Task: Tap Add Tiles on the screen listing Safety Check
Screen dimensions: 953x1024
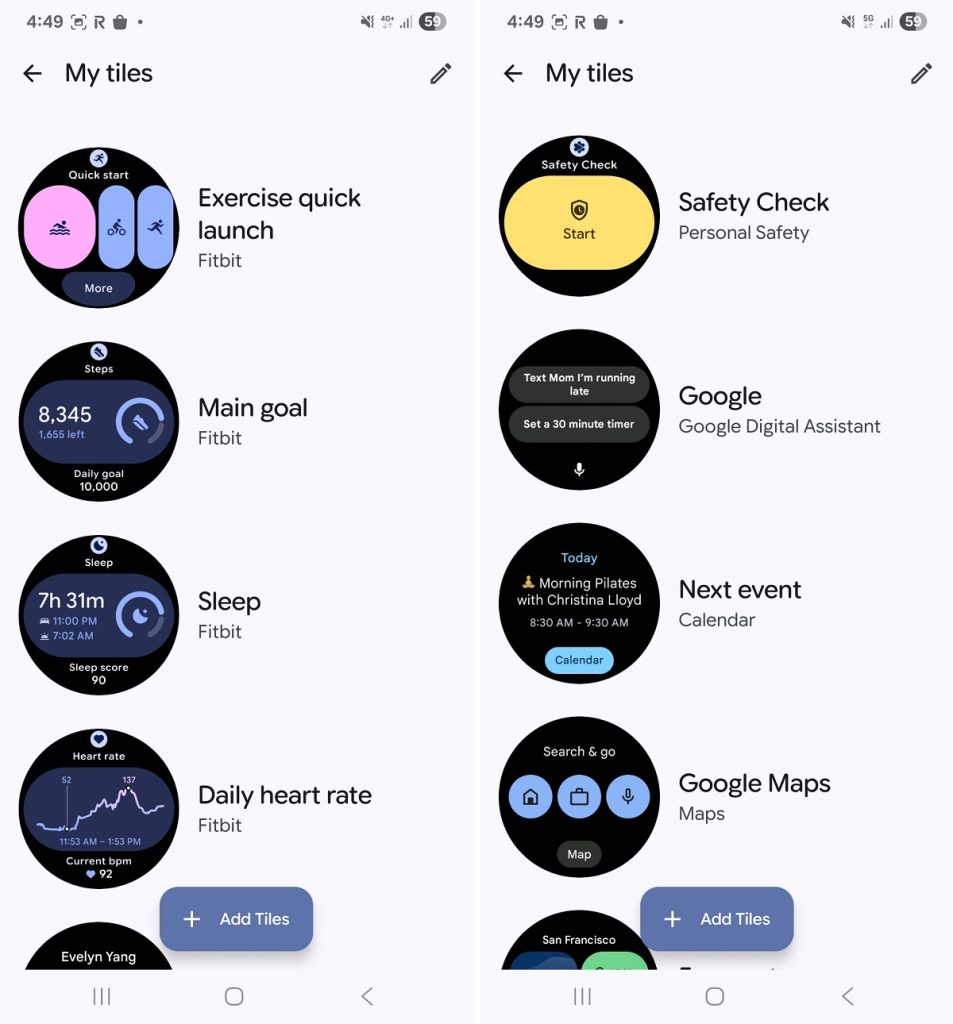Action: pyautogui.click(x=717, y=919)
